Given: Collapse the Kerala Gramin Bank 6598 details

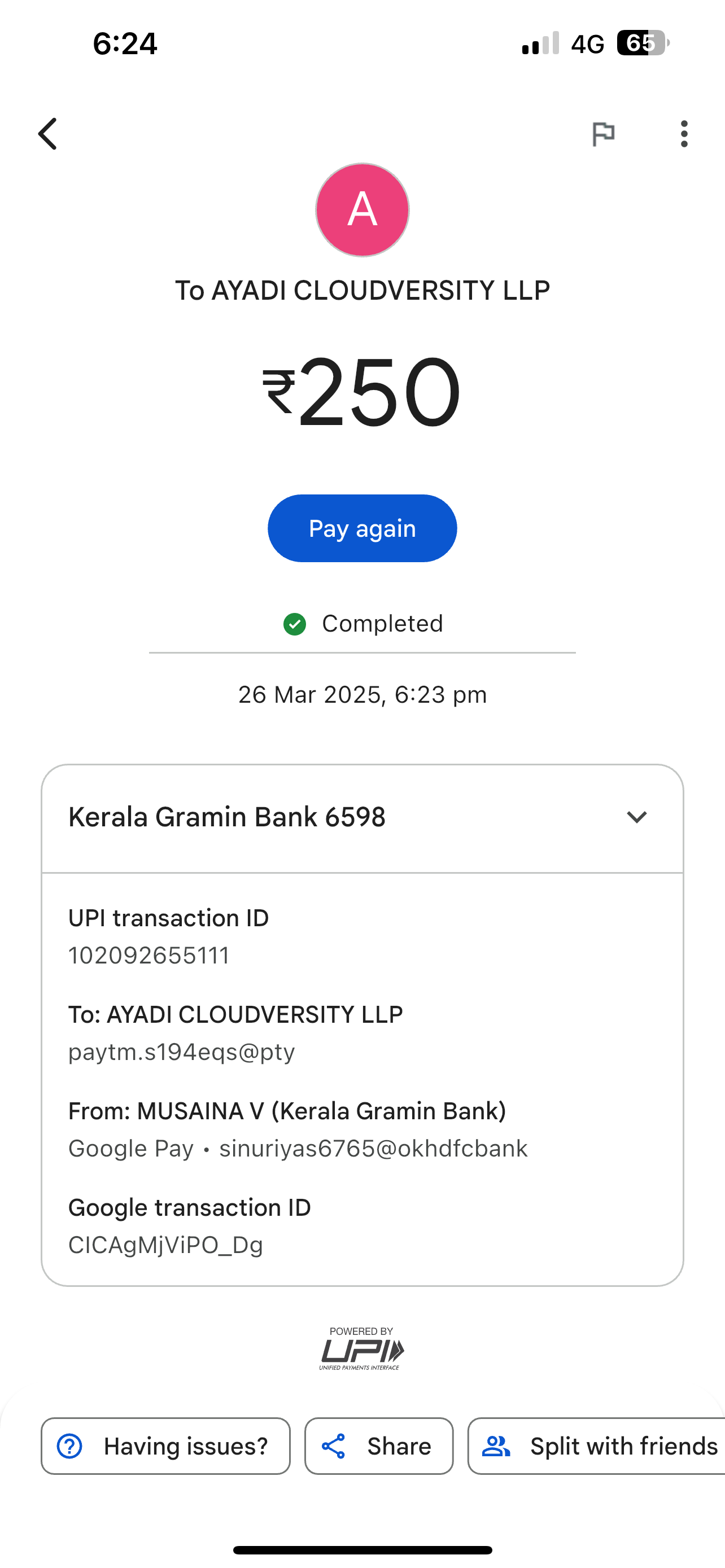Looking at the screenshot, I should pyautogui.click(x=636, y=817).
